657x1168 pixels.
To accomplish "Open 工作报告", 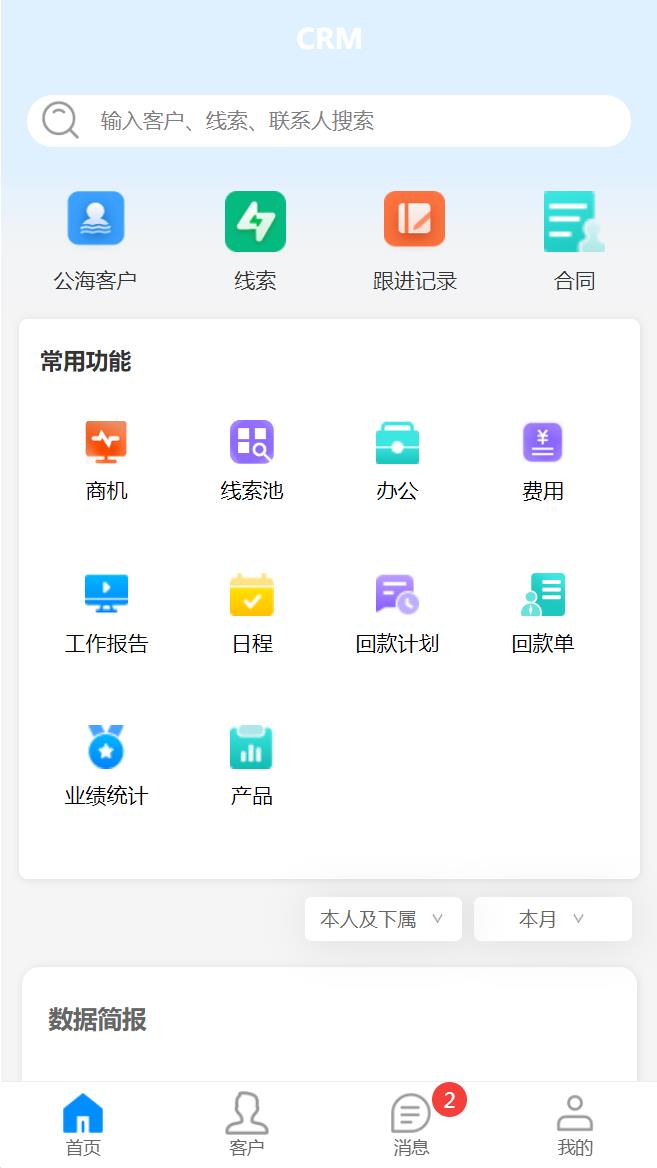I will click(107, 614).
